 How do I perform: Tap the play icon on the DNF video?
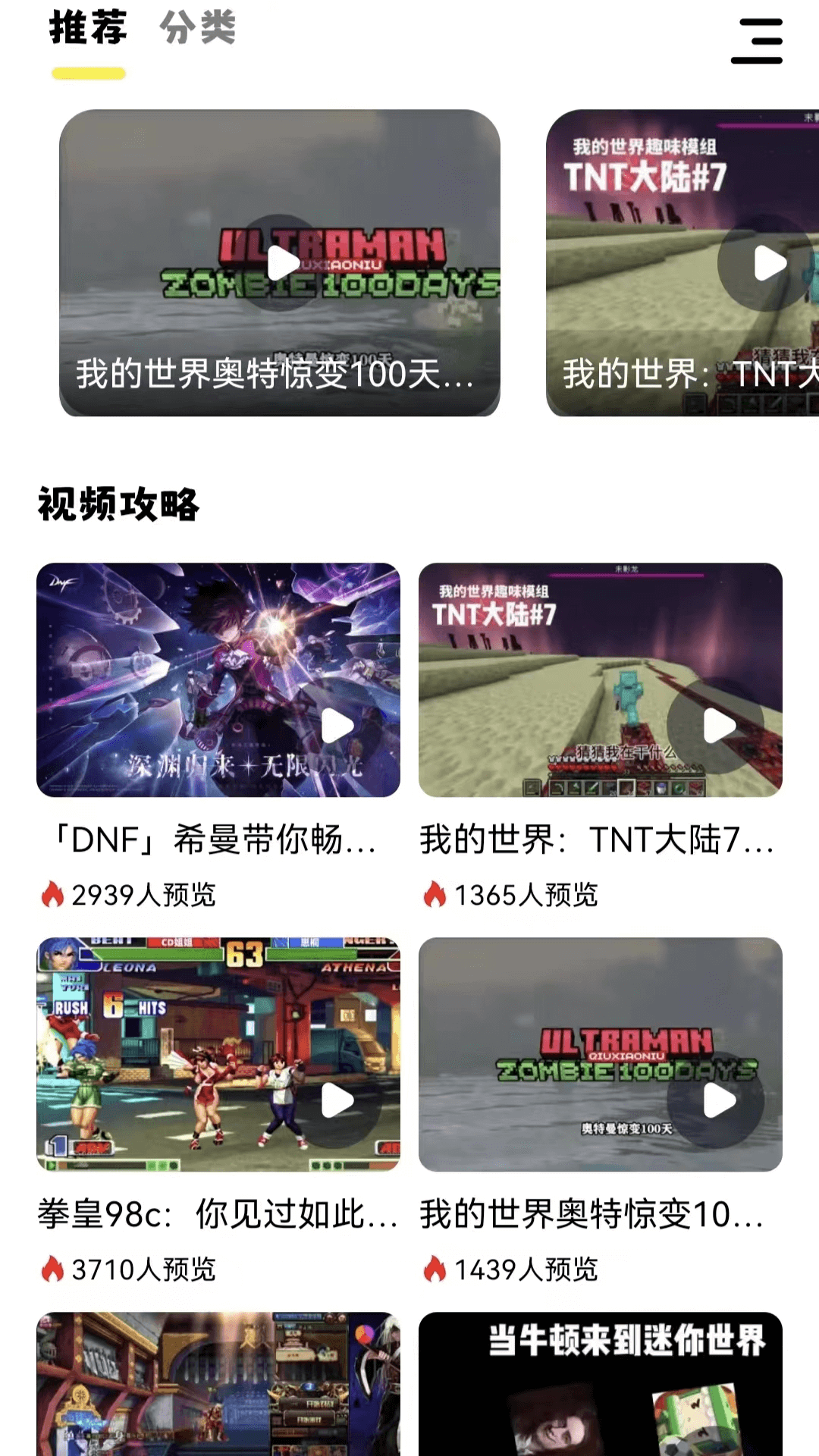point(338,724)
